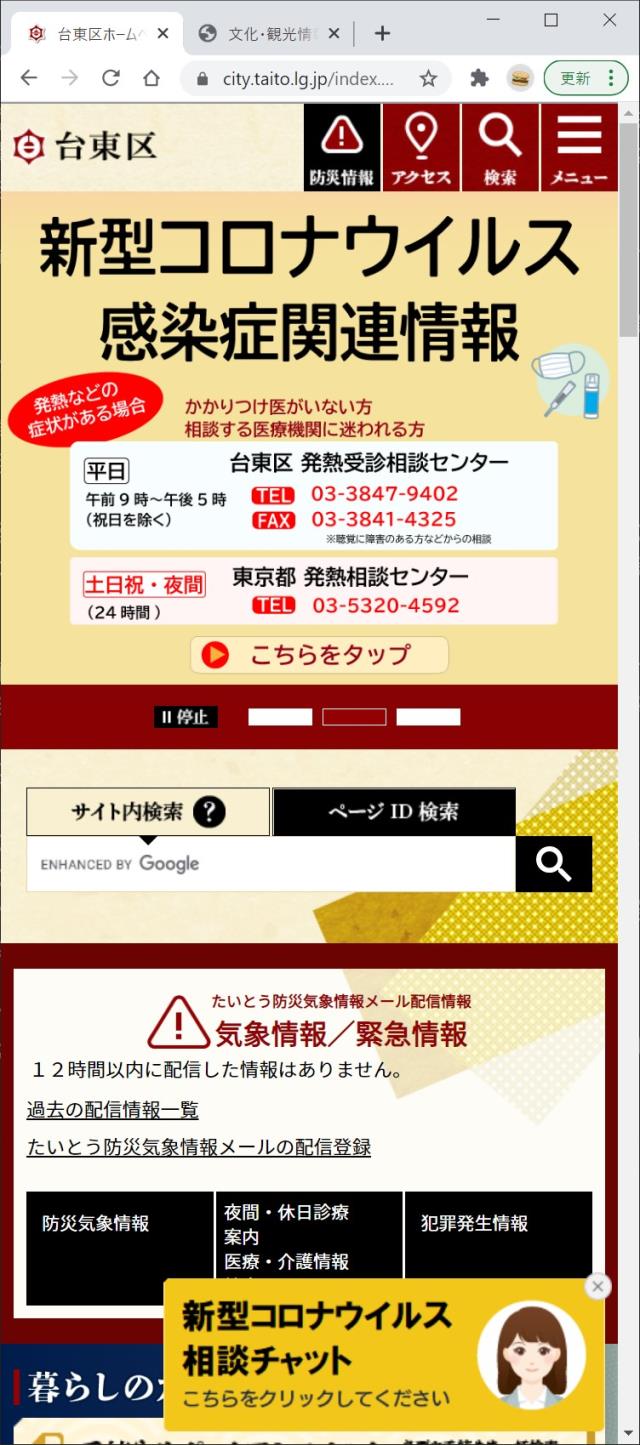The width and height of the screenshot is (640, 1445).
Task: Pause the slideshow with 停止 button
Action: click(186, 717)
